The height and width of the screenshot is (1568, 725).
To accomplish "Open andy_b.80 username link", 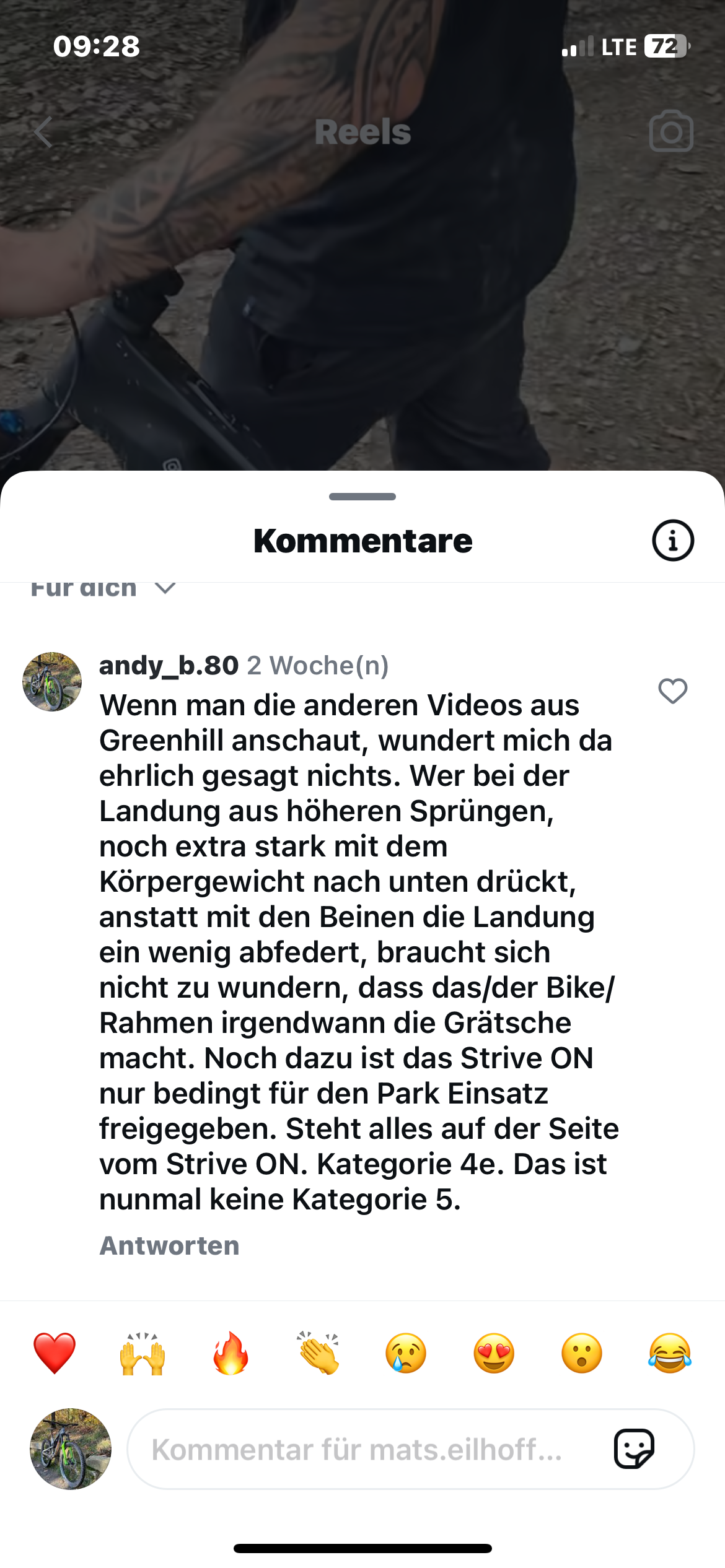I will pos(169,666).
